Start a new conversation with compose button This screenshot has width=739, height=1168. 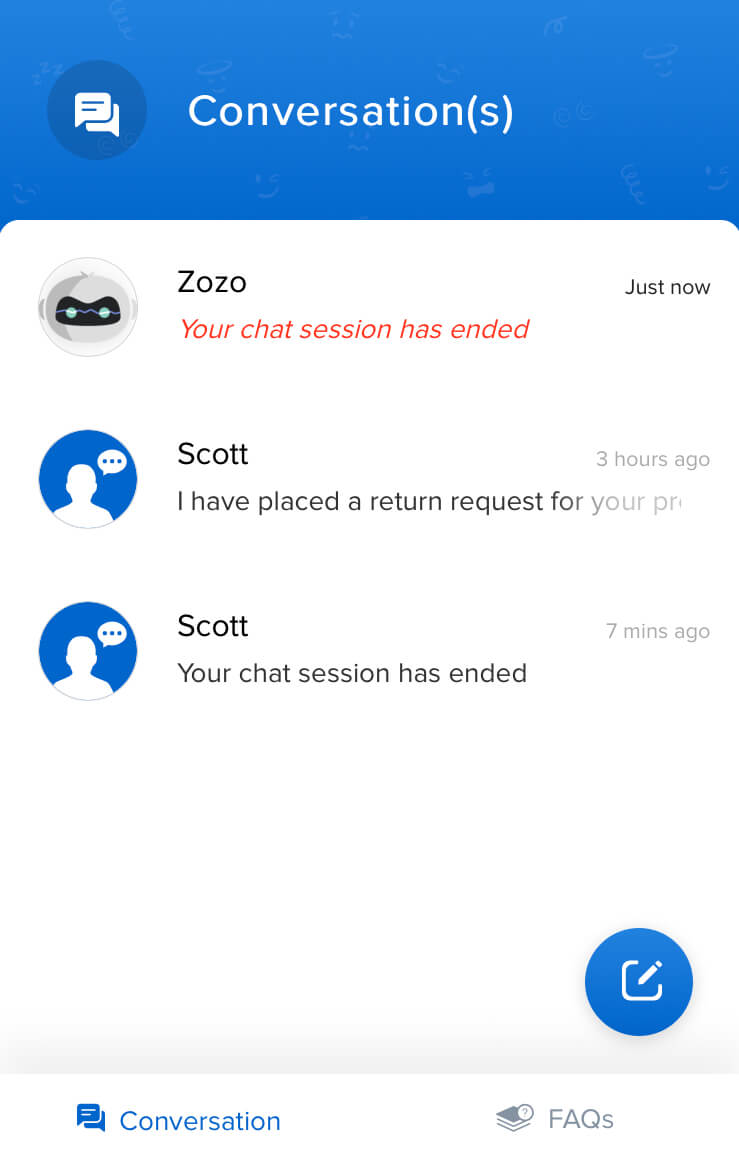click(639, 981)
